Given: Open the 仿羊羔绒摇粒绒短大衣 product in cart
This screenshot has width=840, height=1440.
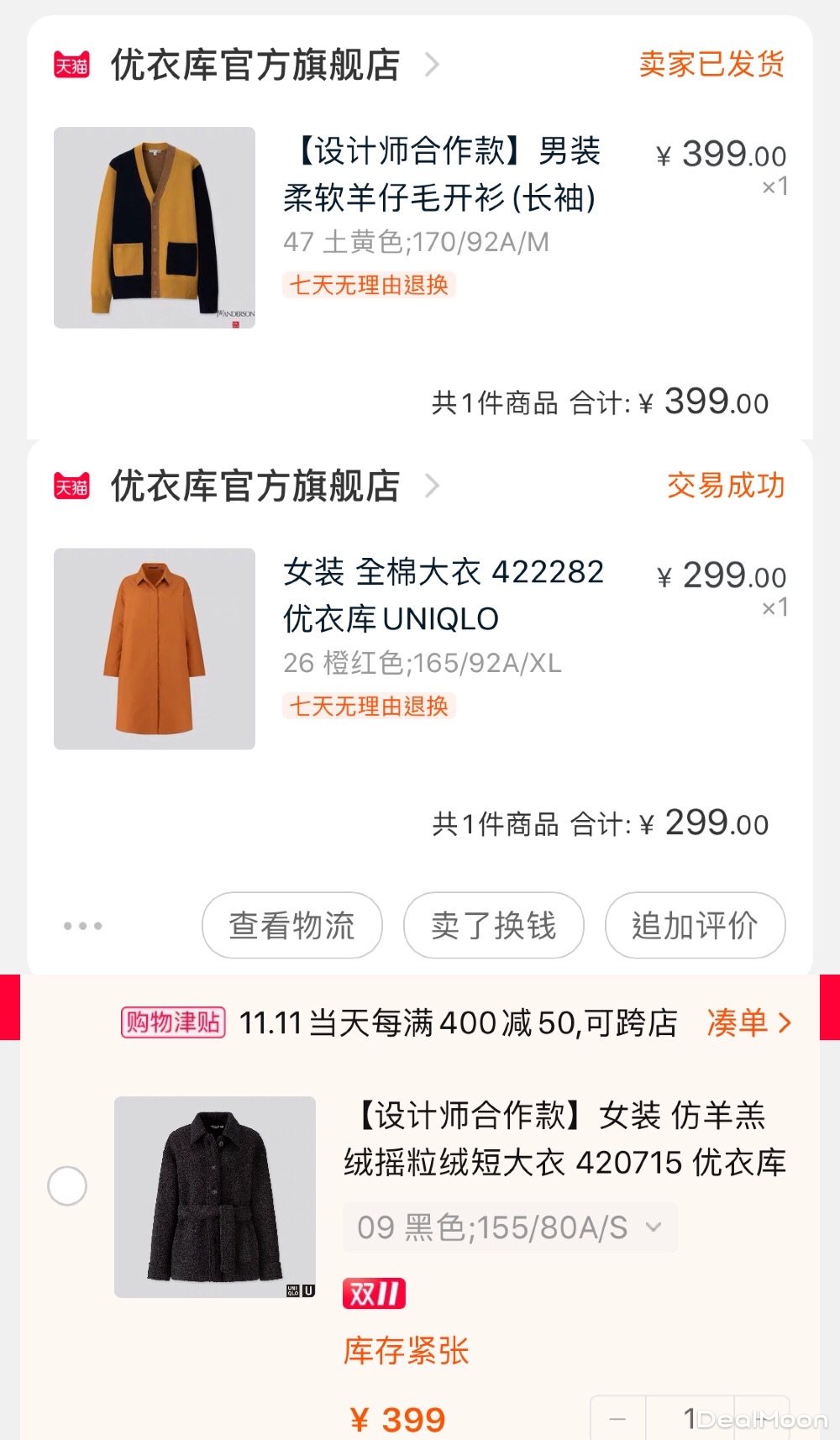Looking at the screenshot, I should click(x=564, y=1139).
